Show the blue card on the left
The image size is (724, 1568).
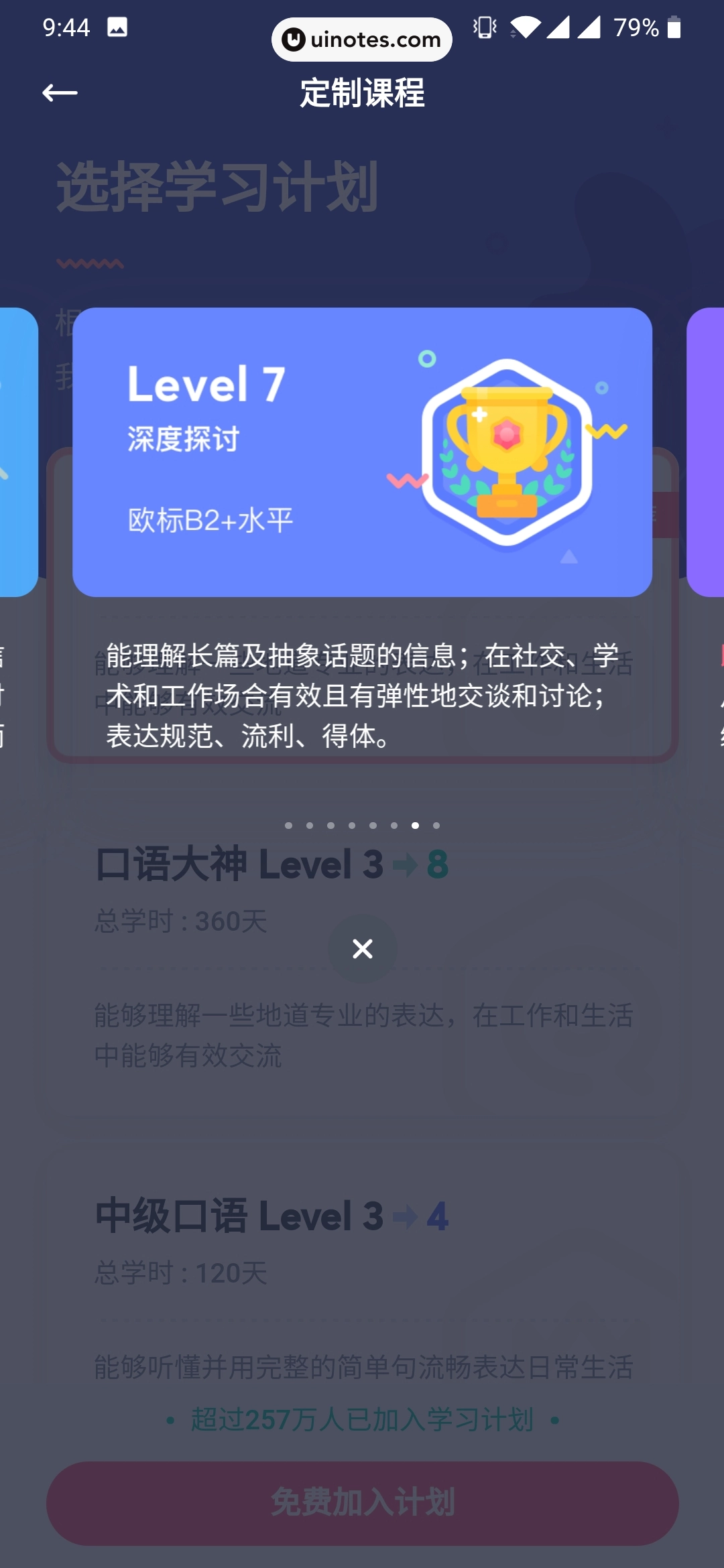pos(17,452)
